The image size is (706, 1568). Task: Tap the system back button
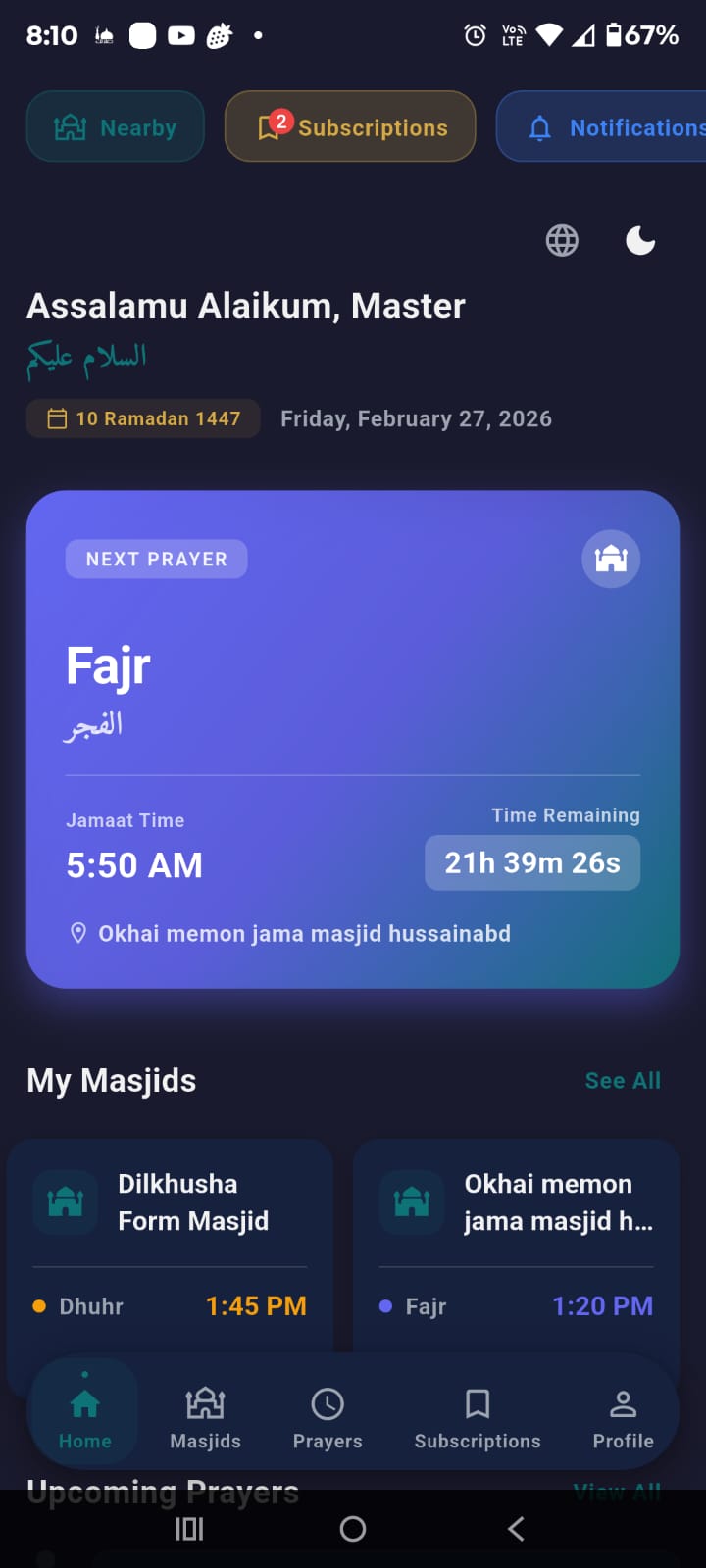pos(516,1529)
